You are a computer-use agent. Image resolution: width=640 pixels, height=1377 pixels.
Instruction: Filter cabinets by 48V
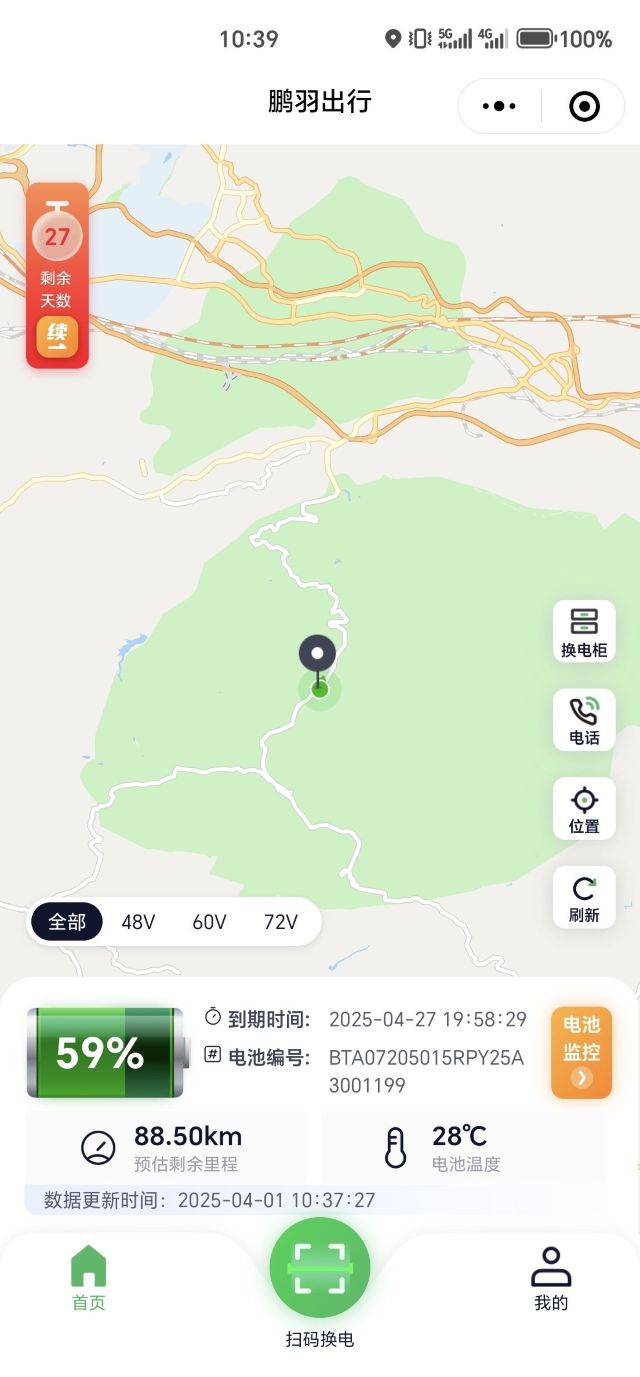pos(138,922)
